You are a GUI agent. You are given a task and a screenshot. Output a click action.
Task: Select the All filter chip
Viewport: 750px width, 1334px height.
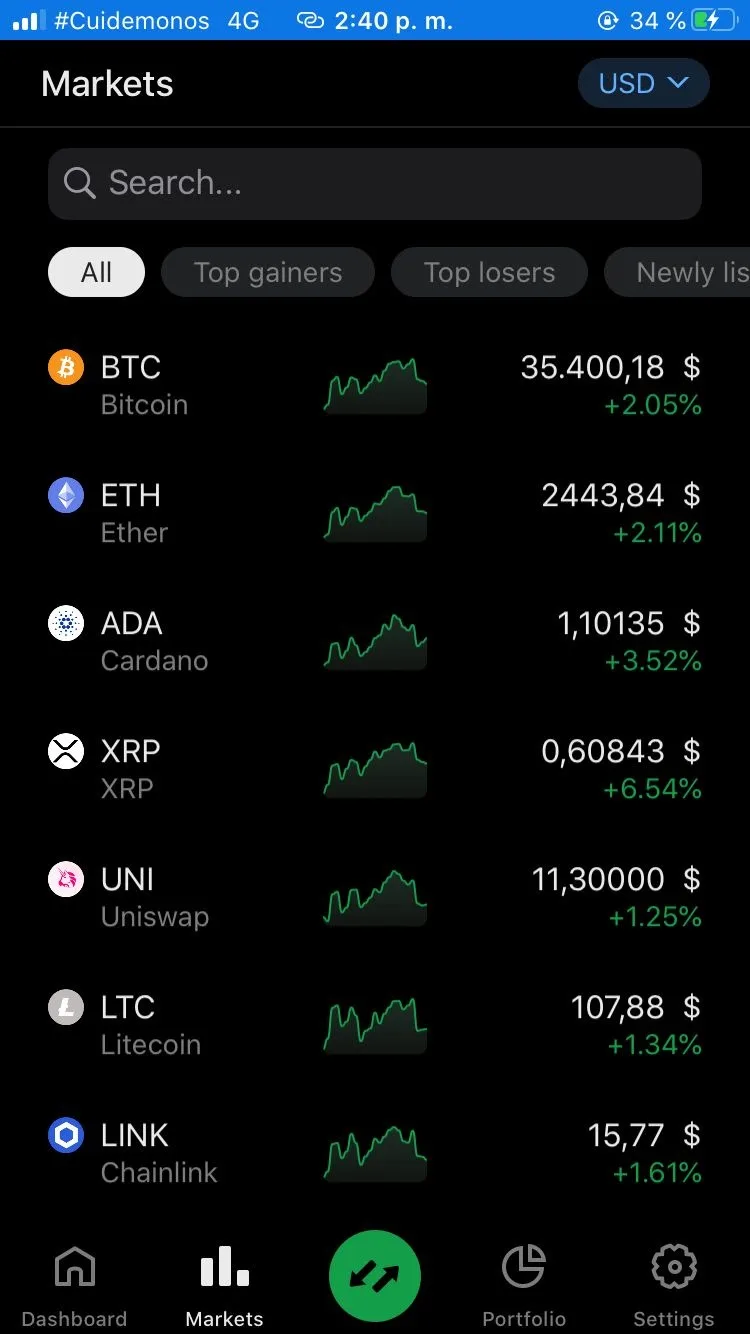coord(96,272)
